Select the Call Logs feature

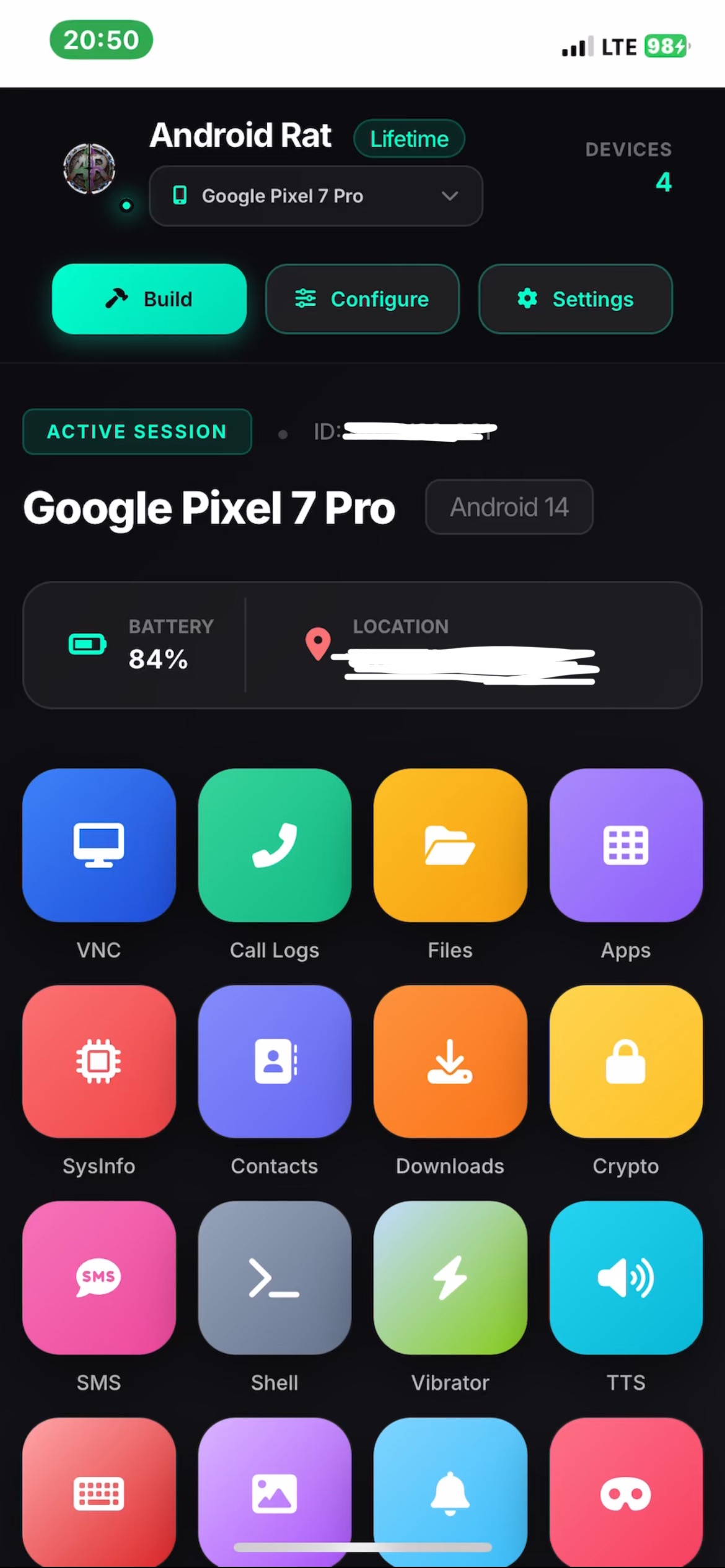[x=275, y=847]
